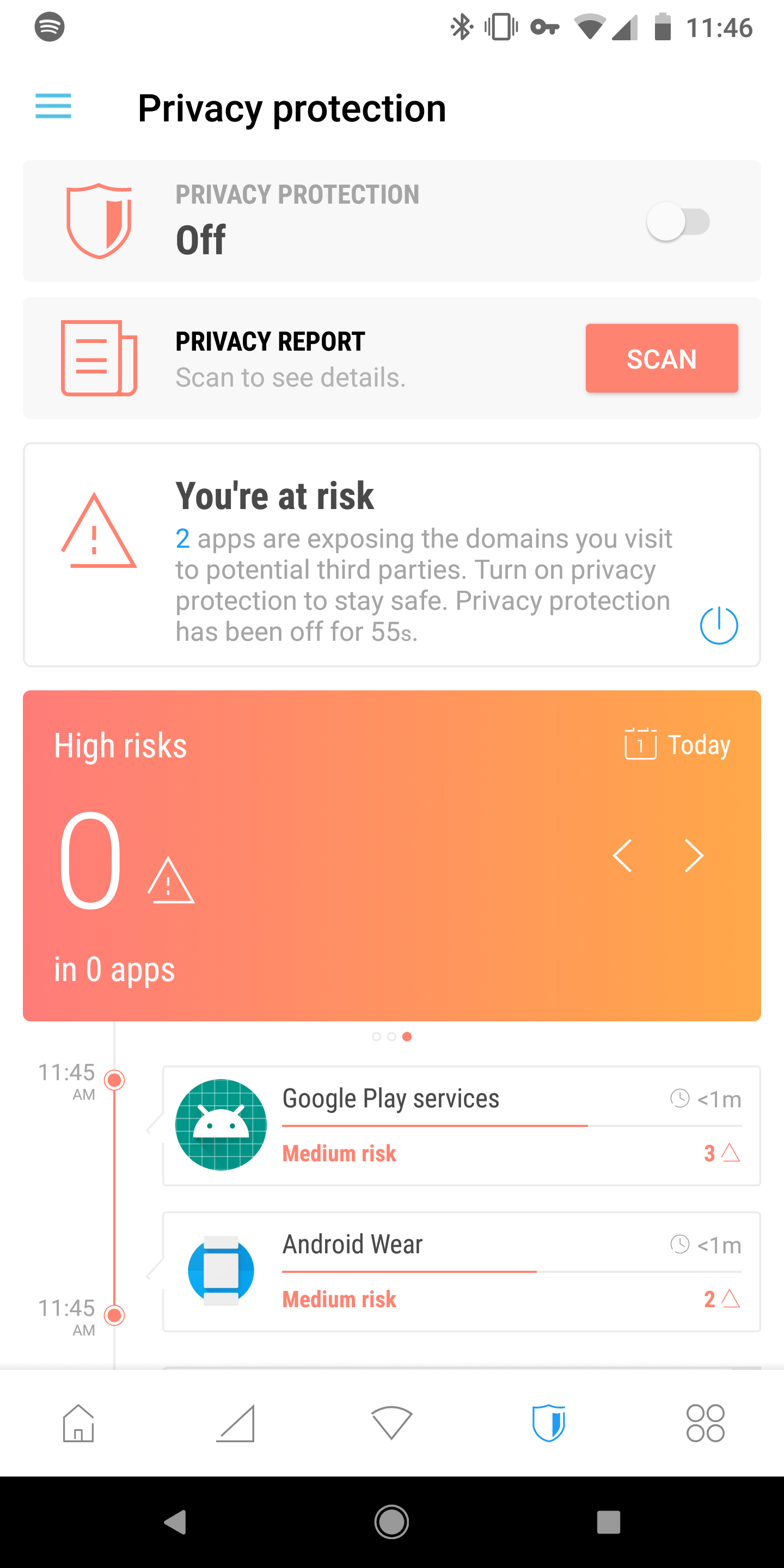Select the Home icon in bottom navigation
The width and height of the screenshot is (784, 1568).
pos(78,1423)
